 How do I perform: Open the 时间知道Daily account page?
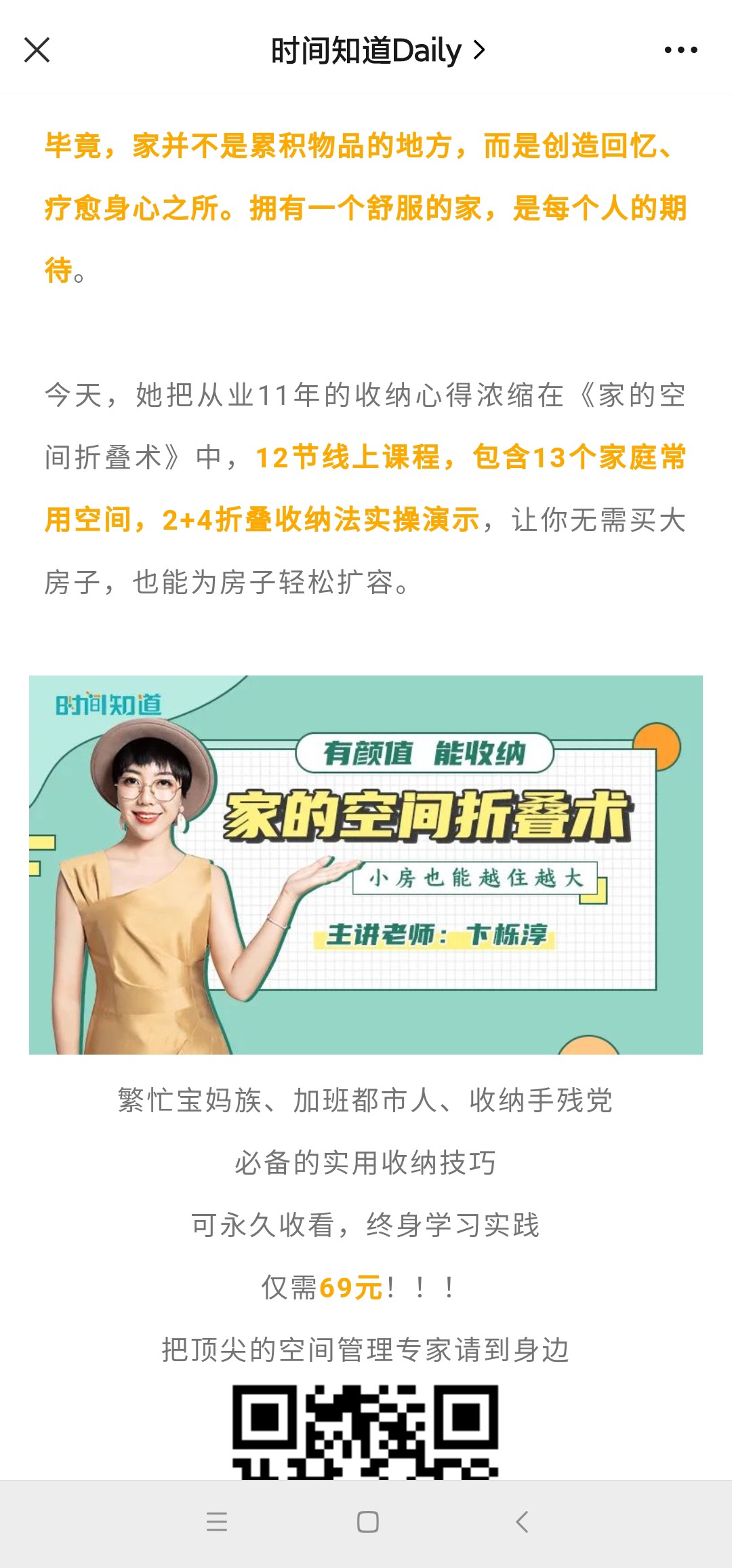[378, 51]
